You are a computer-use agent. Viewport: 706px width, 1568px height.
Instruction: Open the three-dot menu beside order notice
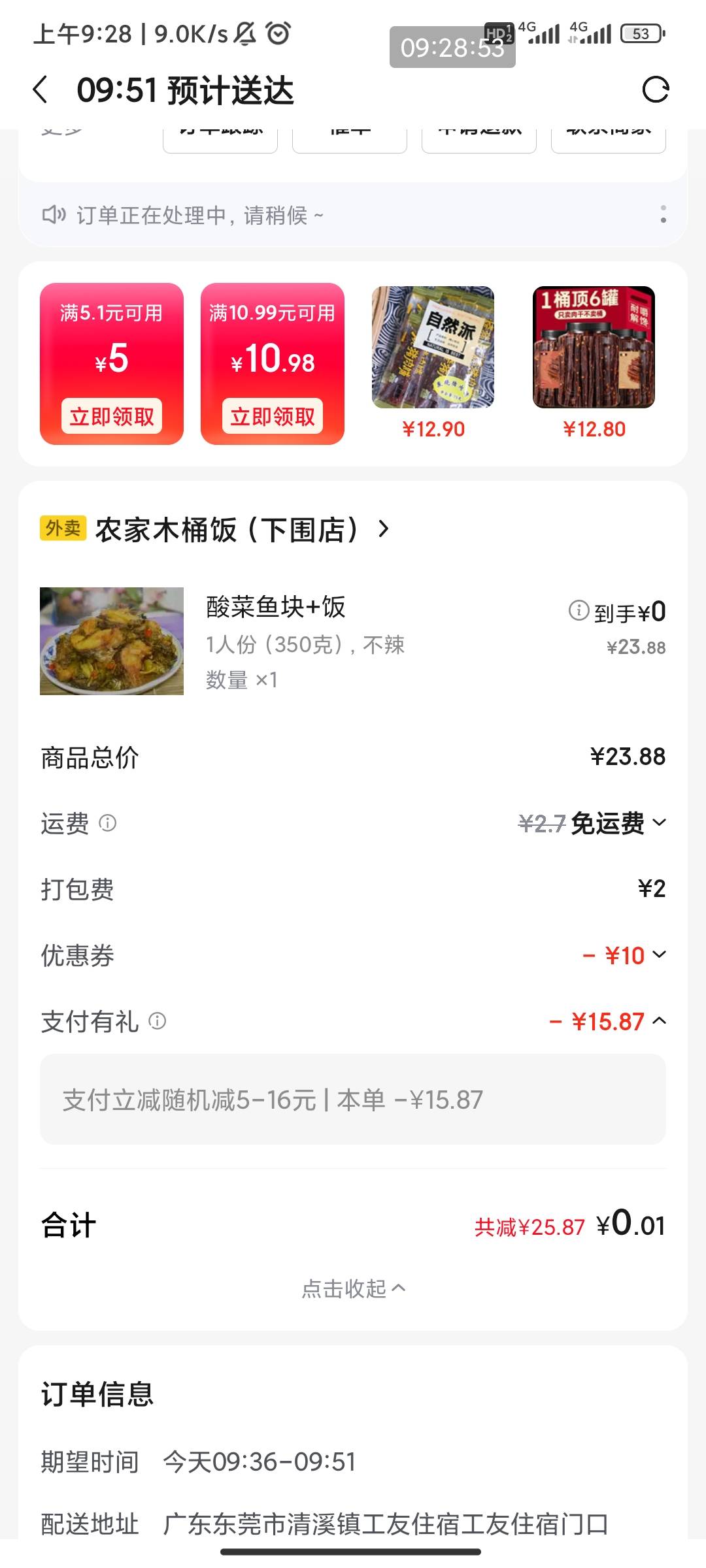tap(663, 214)
